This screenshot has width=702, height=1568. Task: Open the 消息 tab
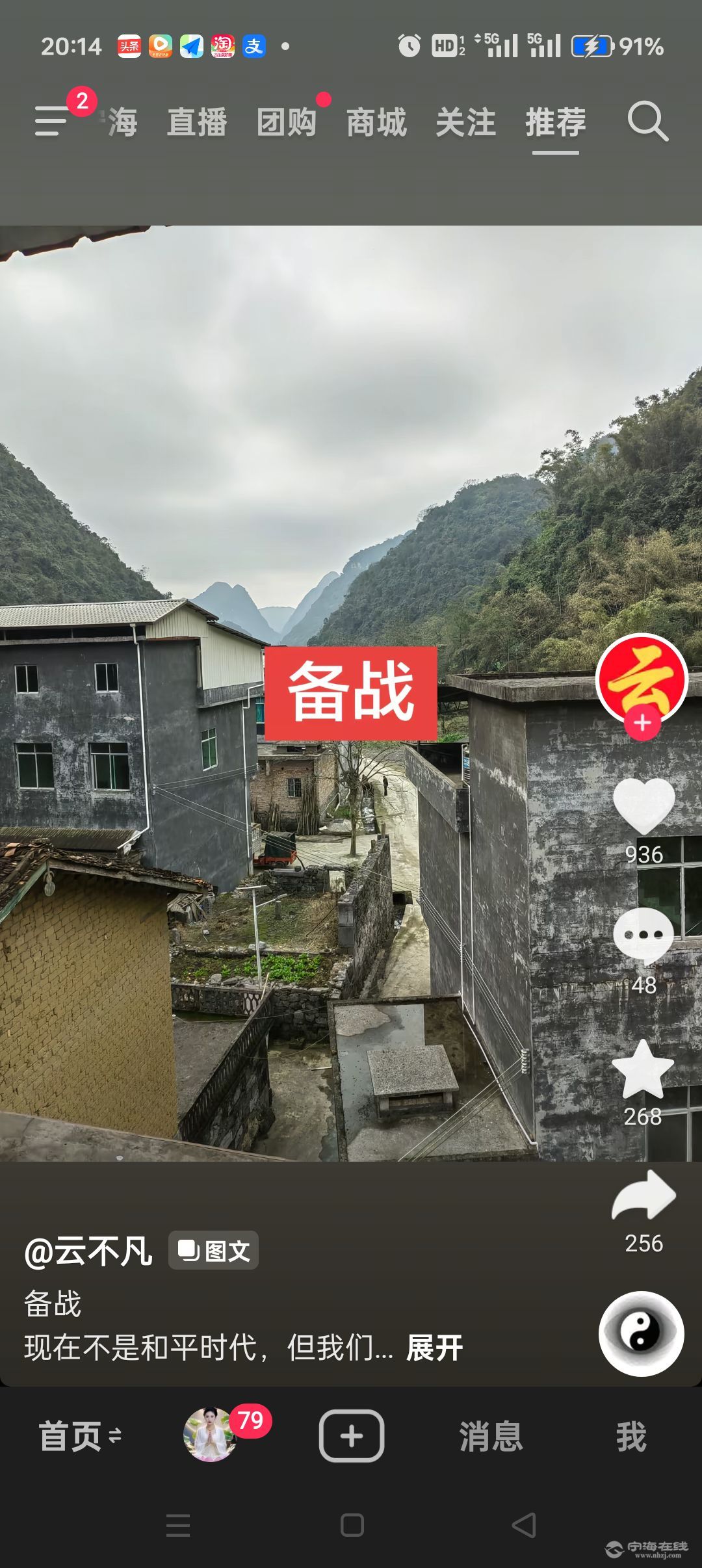coord(491,1436)
